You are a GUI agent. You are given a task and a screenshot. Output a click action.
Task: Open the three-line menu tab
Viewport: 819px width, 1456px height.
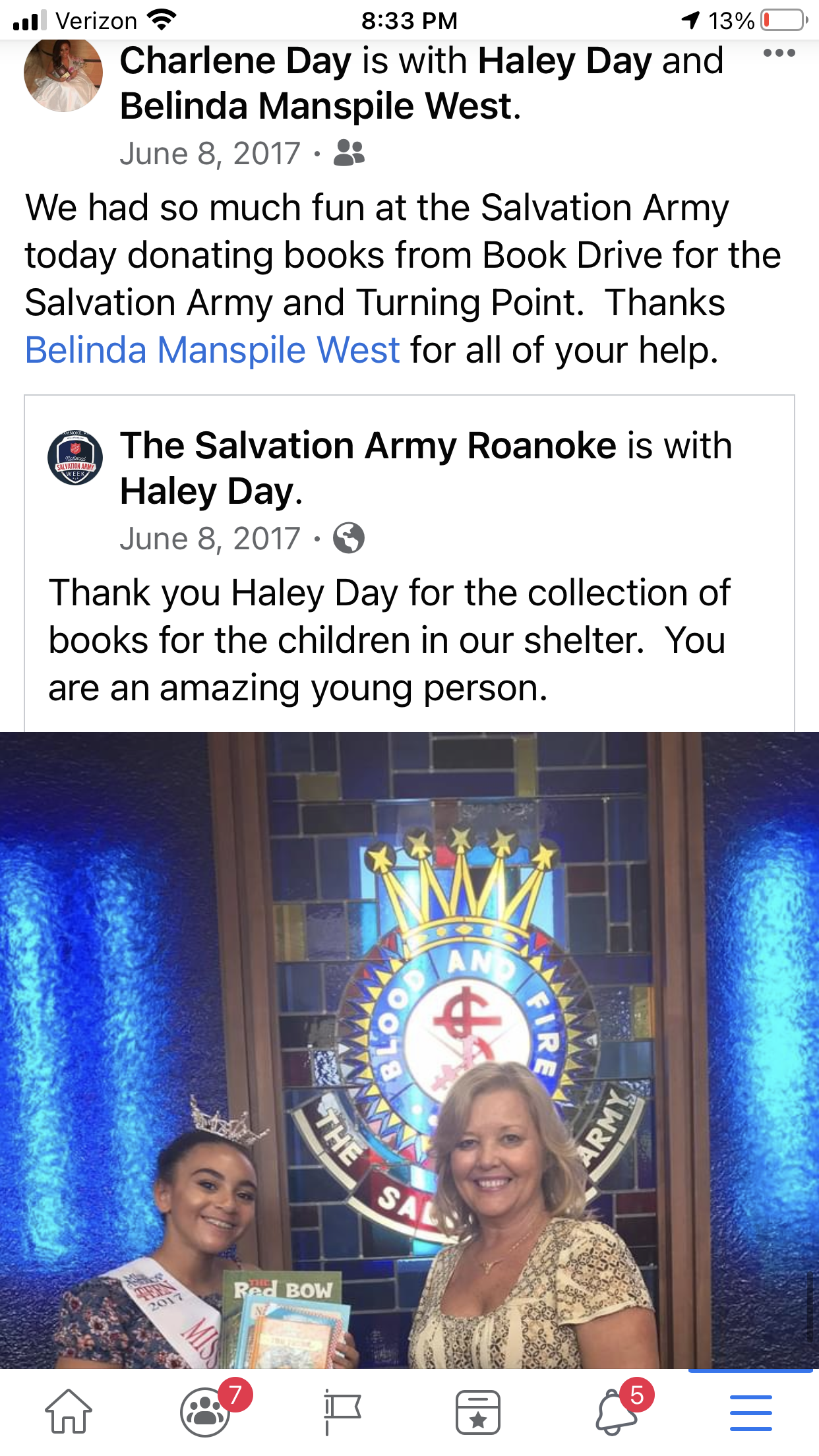click(750, 1411)
